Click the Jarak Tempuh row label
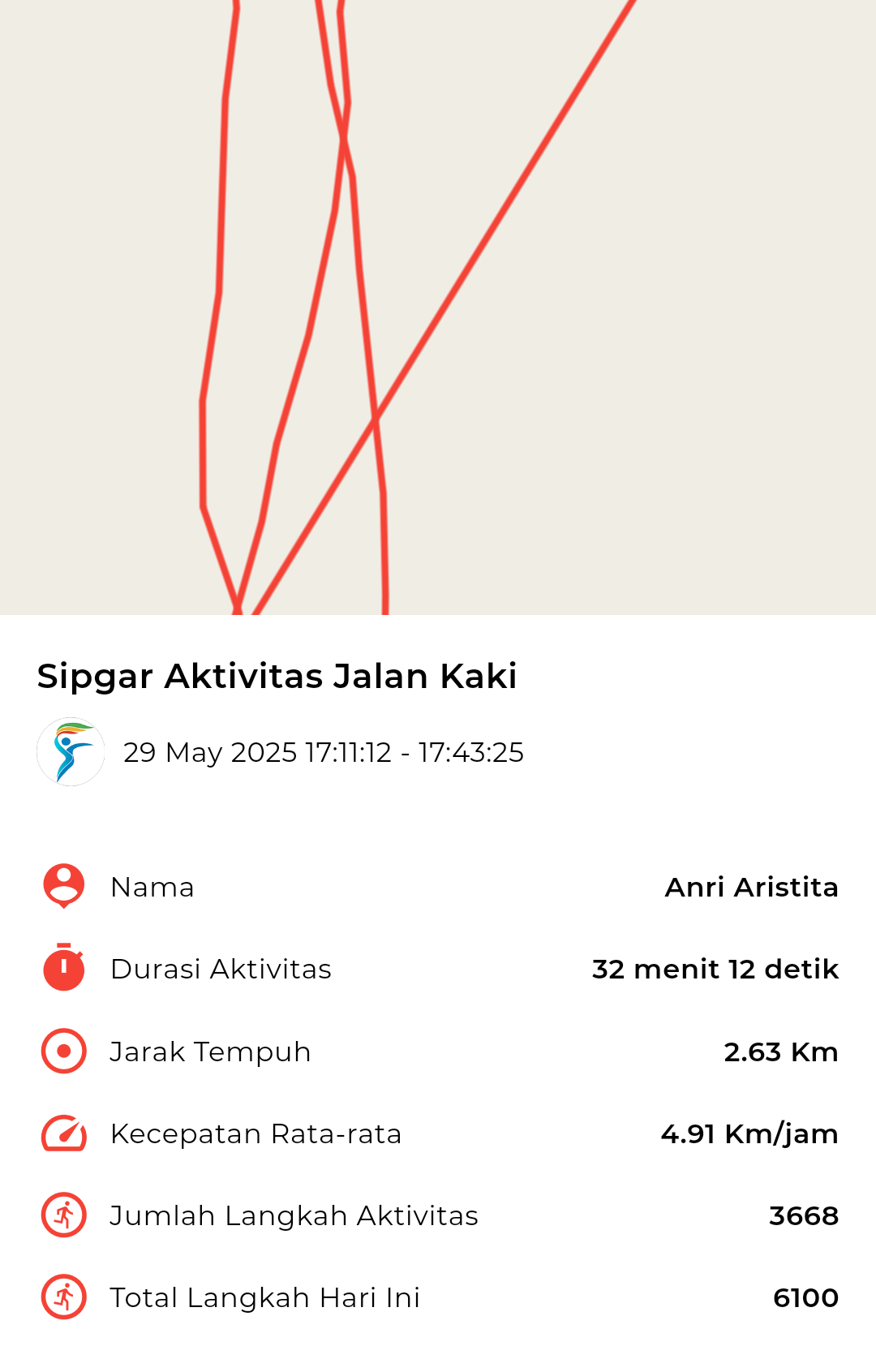Viewport: 876px width, 1372px height. click(x=210, y=1051)
